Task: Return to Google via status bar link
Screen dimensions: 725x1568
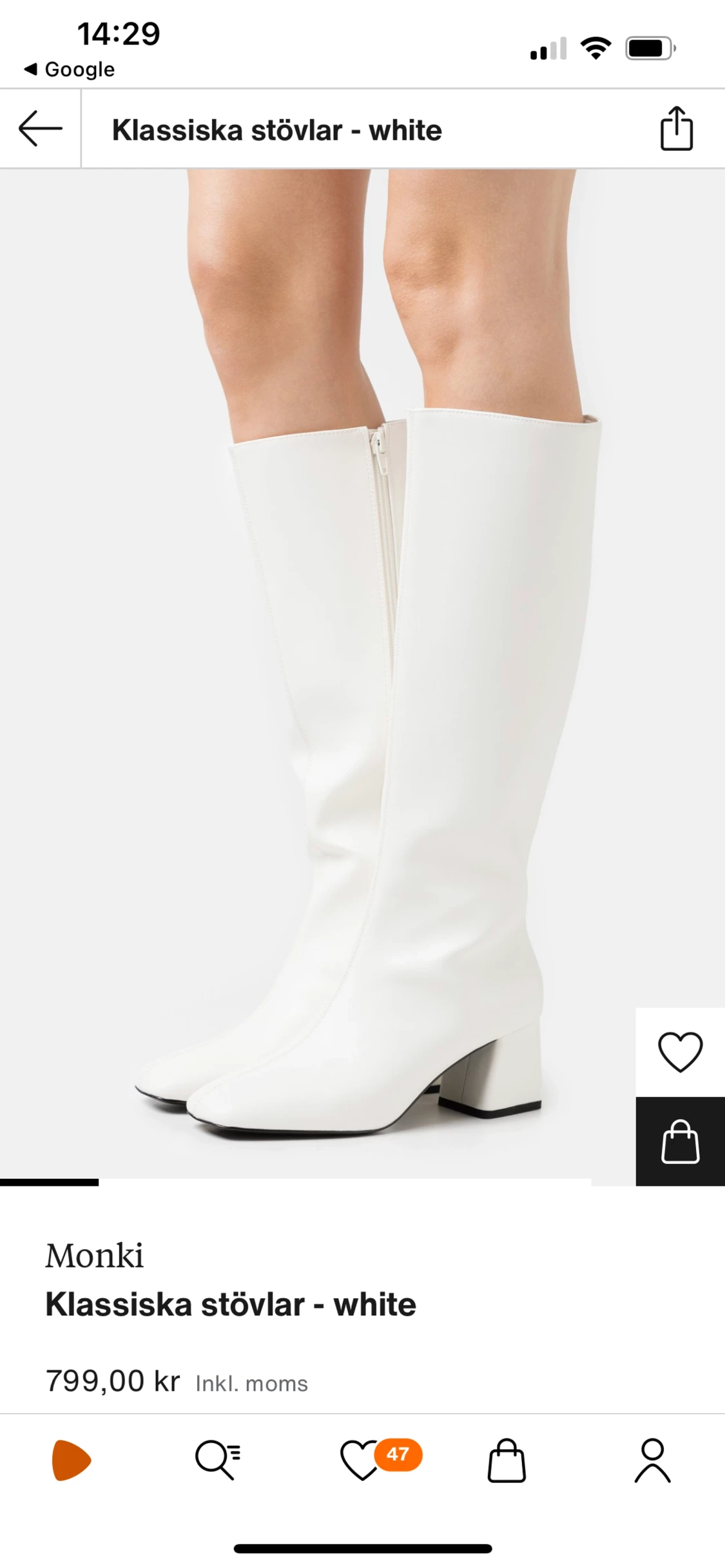Action: tap(69, 69)
